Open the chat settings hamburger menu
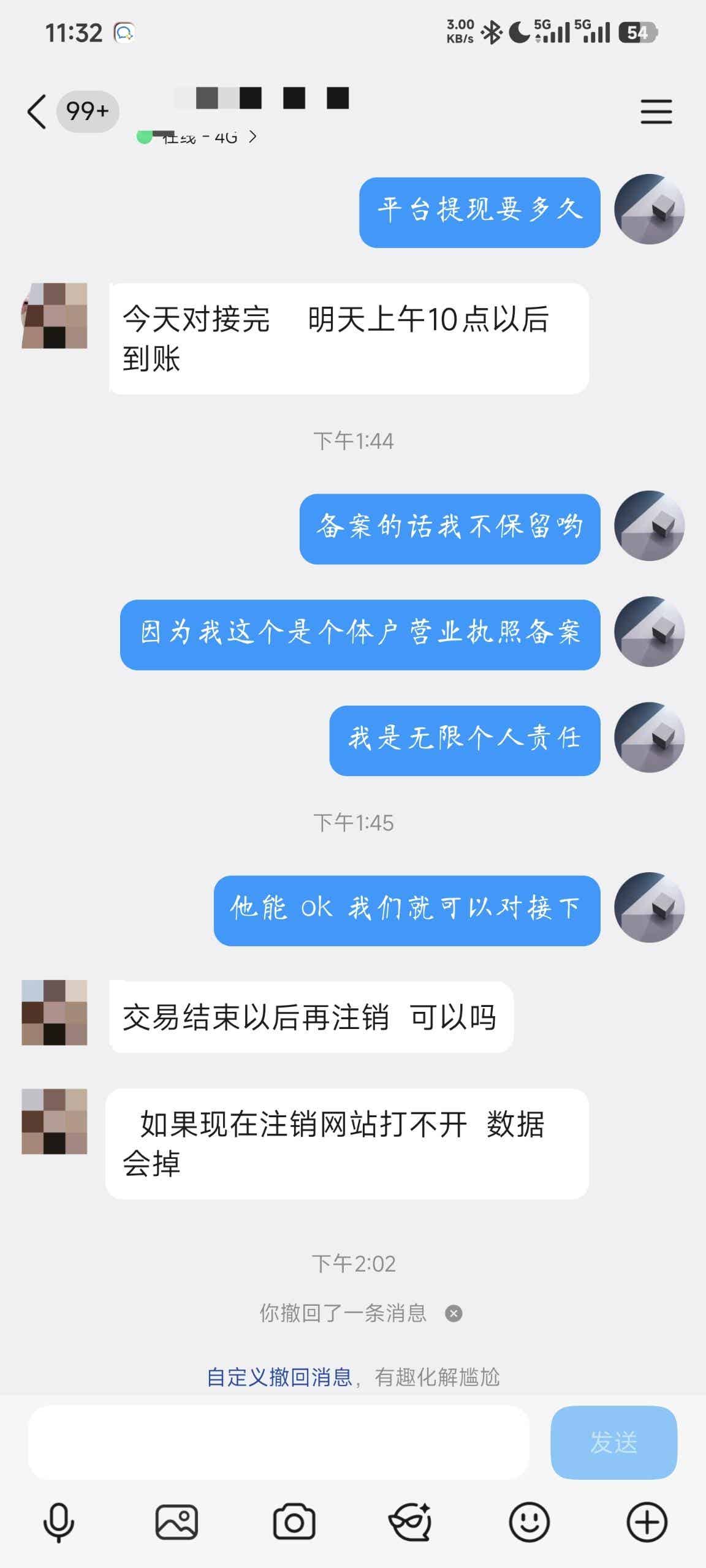Screen dimensions: 706x1568 (x=656, y=111)
